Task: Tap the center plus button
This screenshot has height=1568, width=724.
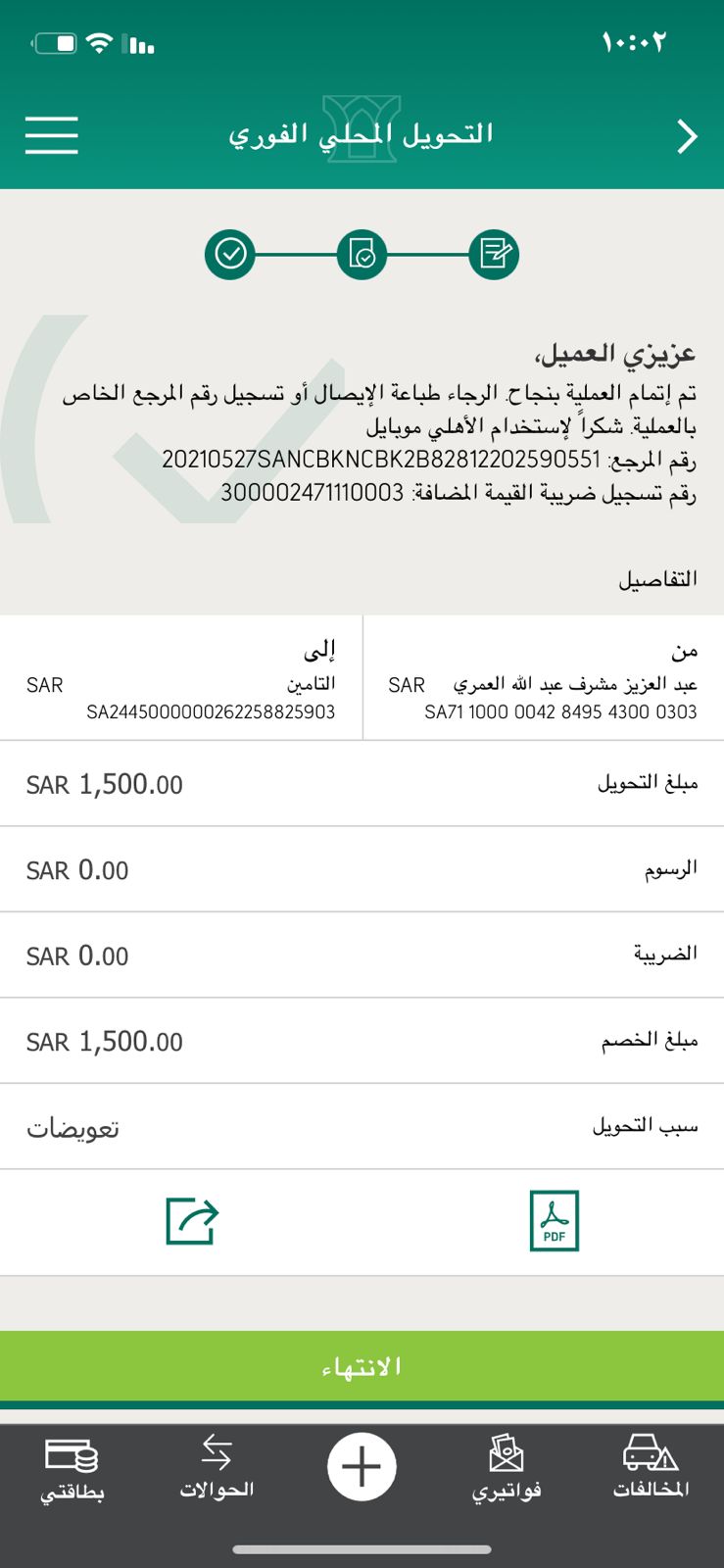Action: [362, 1467]
